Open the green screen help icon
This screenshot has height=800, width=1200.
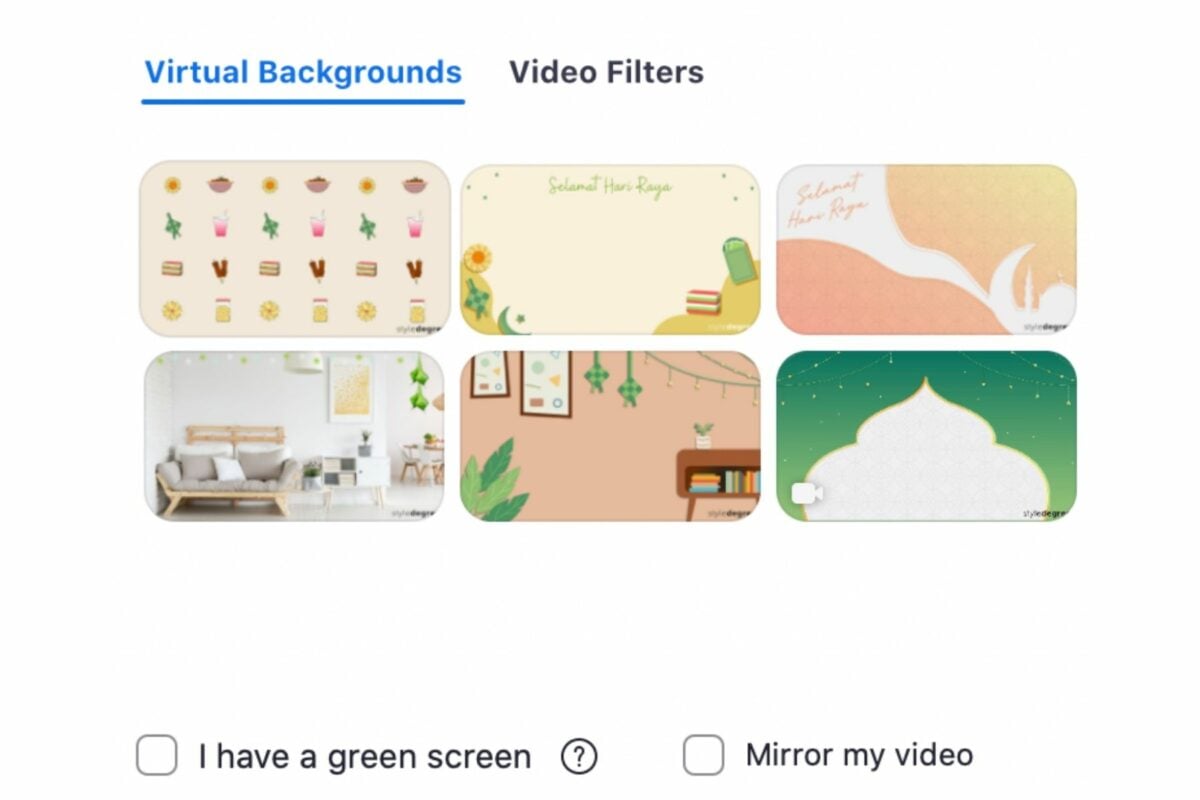579,756
